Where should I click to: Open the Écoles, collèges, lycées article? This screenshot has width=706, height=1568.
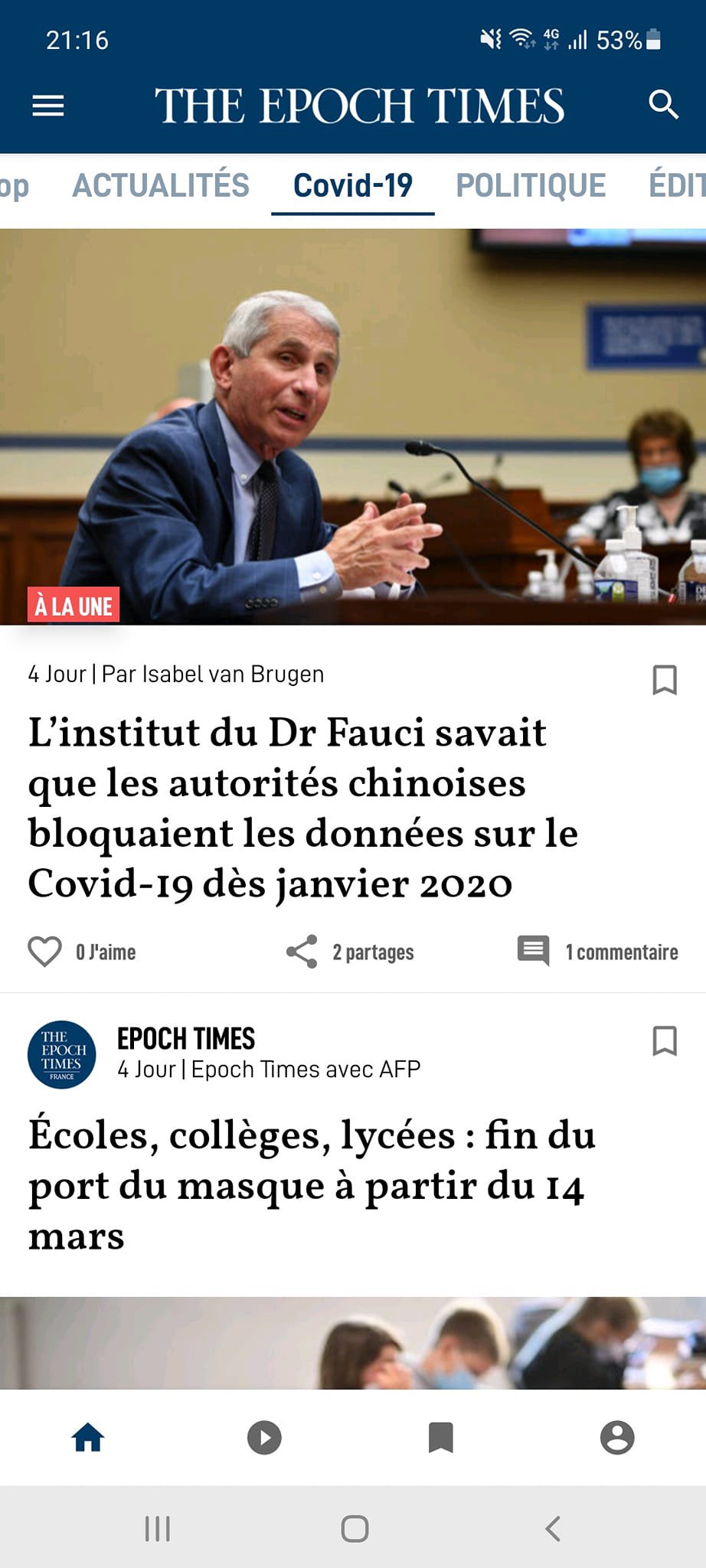click(x=312, y=1184)
